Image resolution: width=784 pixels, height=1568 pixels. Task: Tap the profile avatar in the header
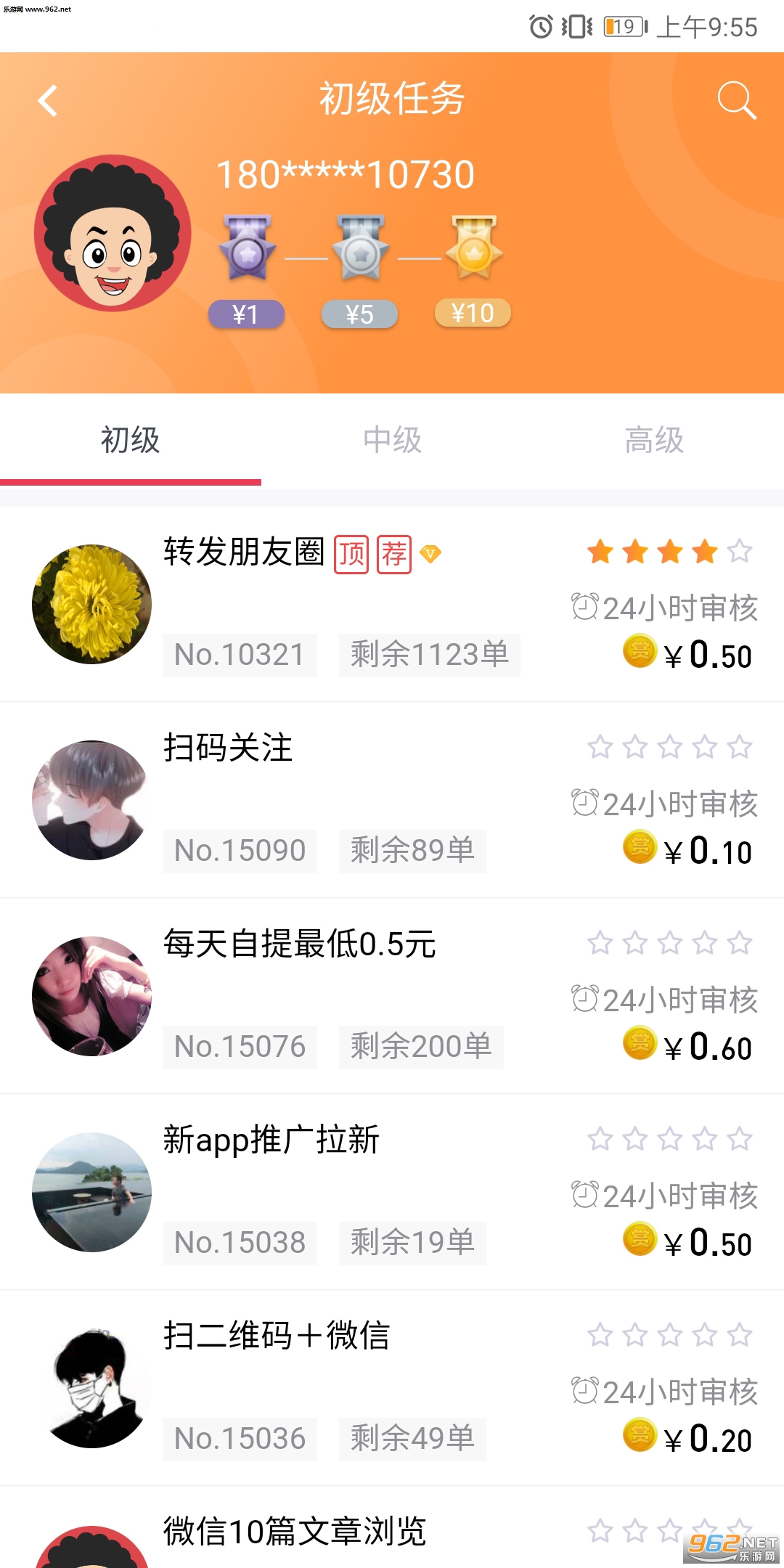coord(113,233)
